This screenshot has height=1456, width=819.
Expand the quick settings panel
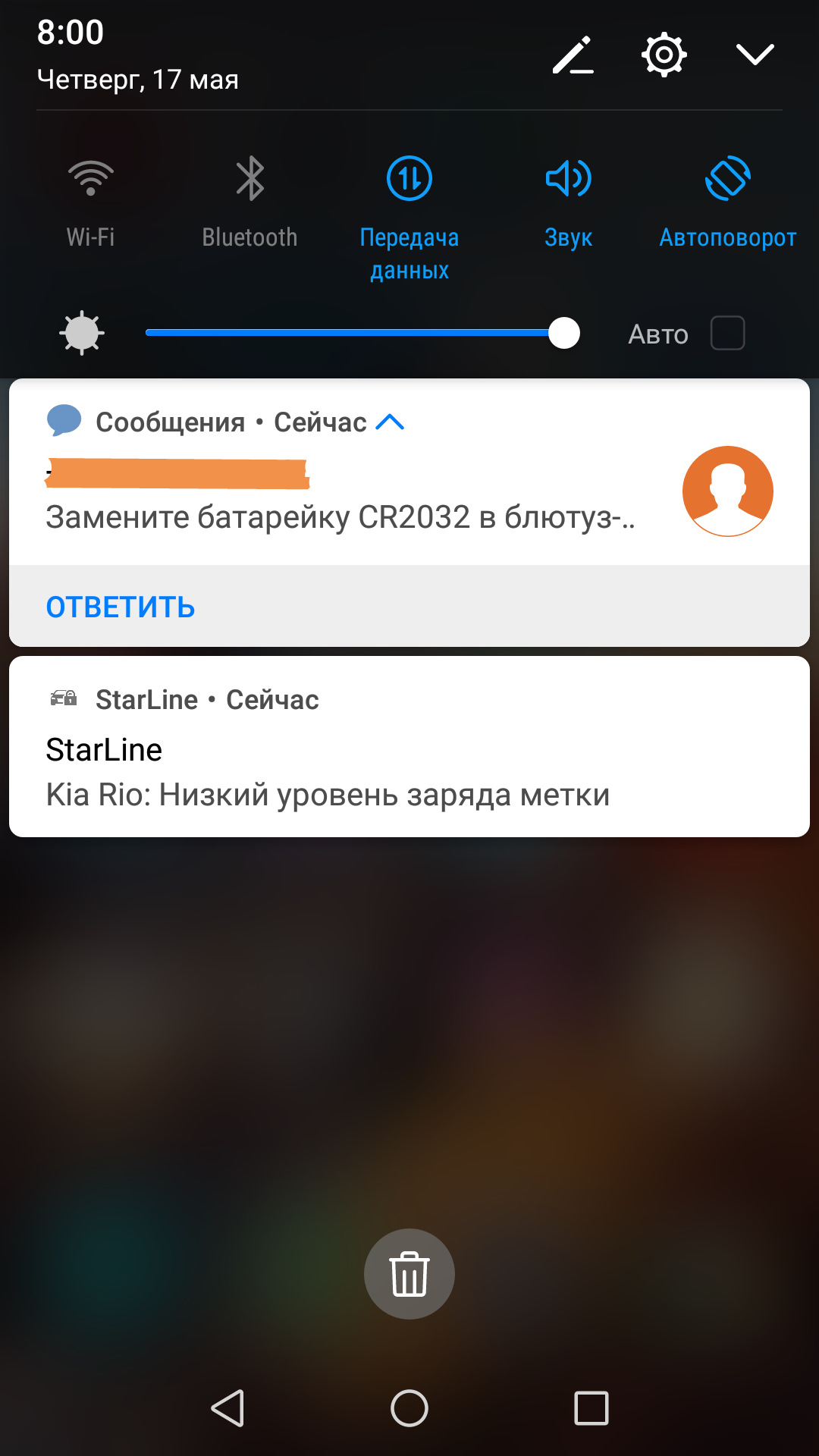tap(755, 55)
